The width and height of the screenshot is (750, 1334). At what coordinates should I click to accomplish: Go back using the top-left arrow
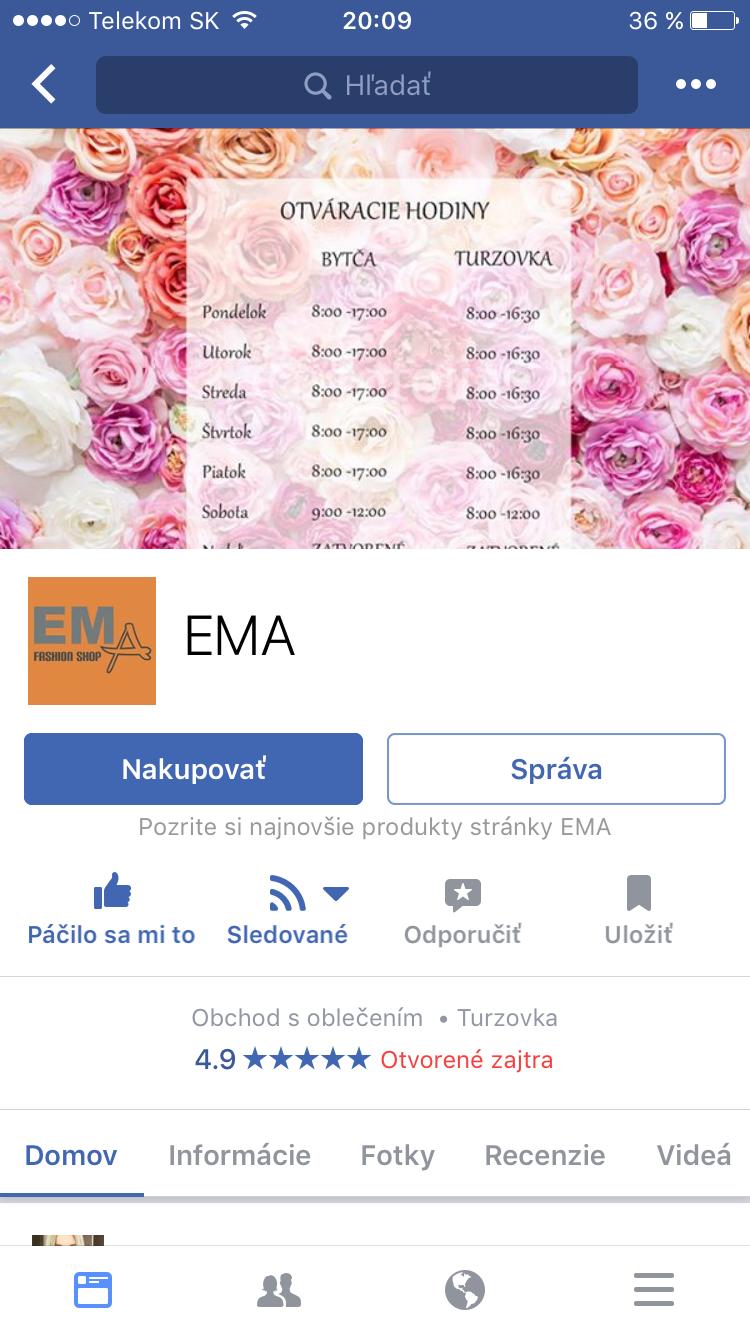(x=45, y=85)
